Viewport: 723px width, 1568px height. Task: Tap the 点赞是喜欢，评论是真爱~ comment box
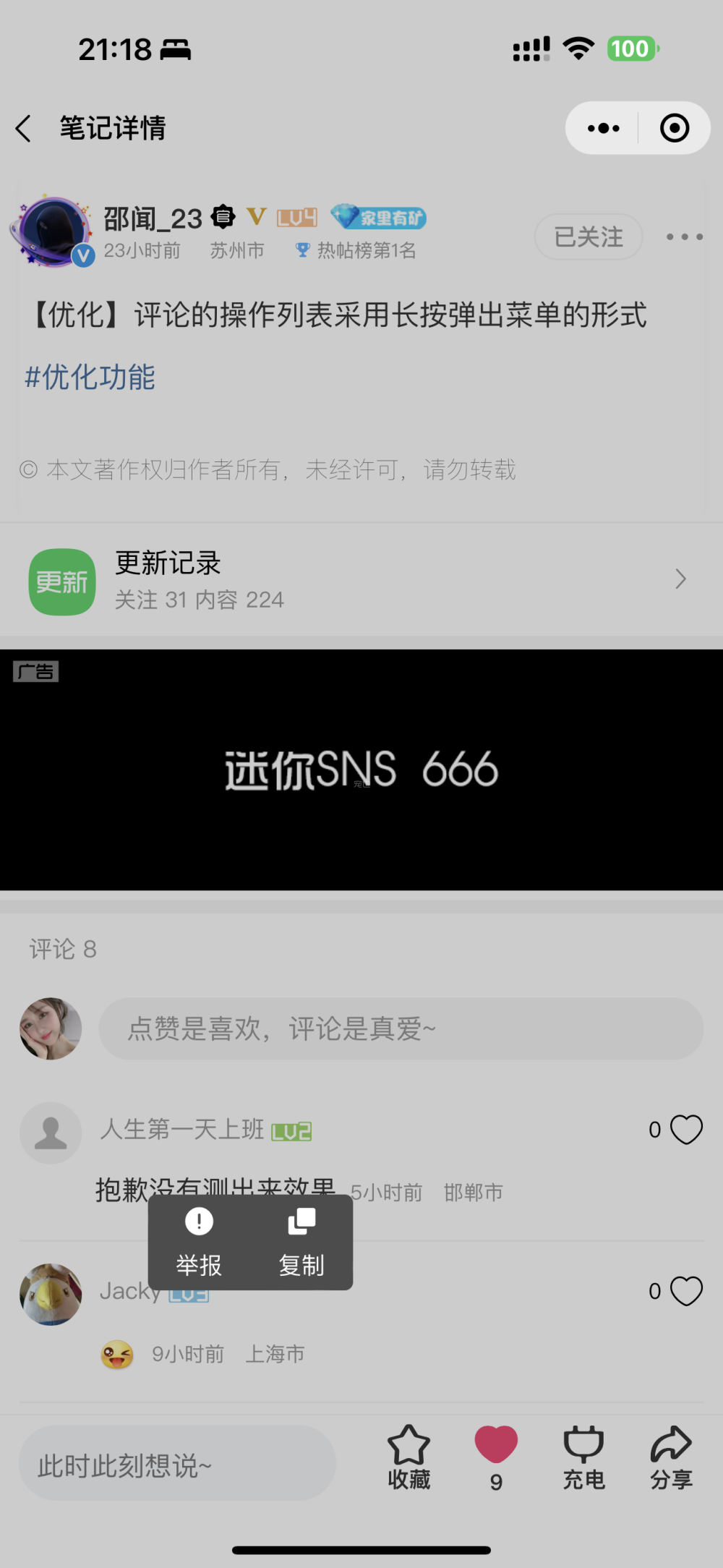click(401, 1028)
